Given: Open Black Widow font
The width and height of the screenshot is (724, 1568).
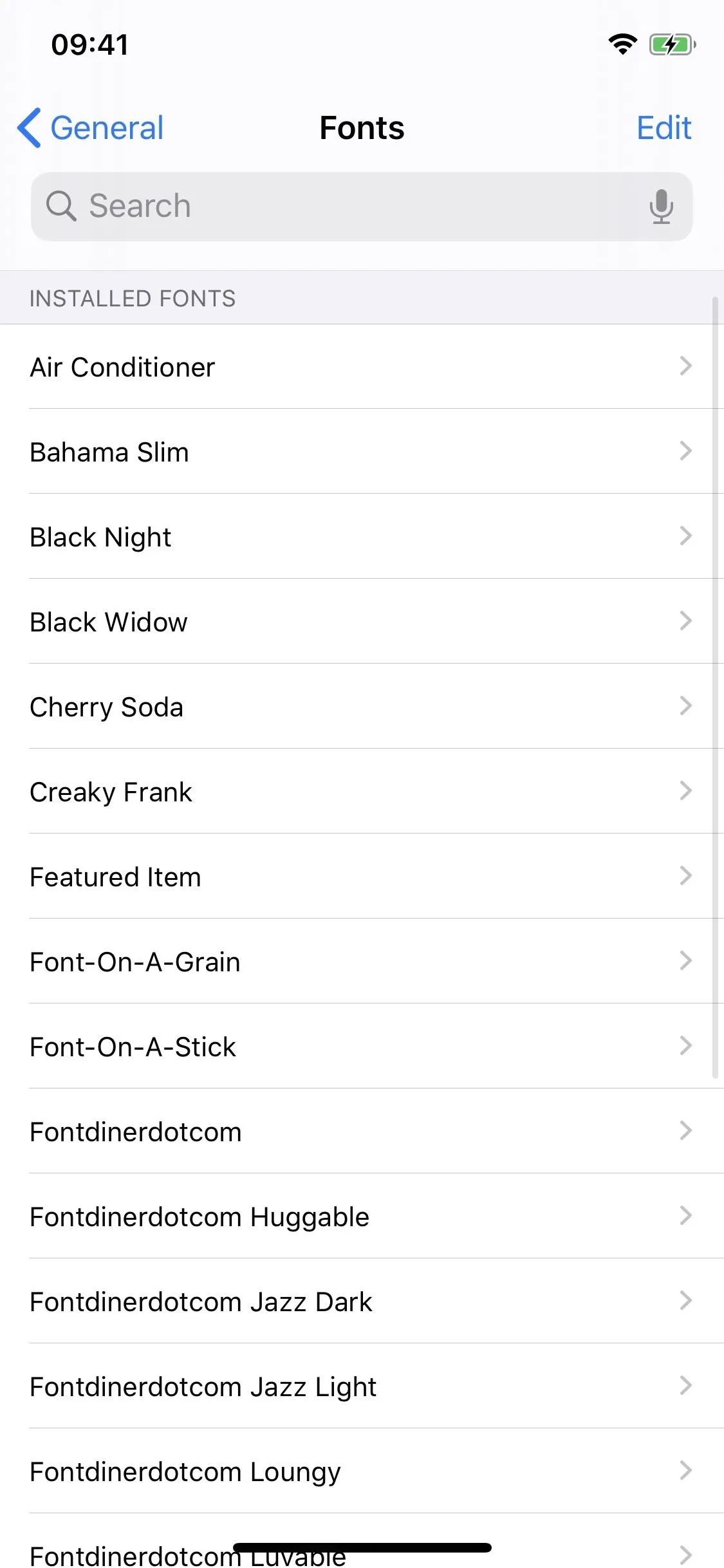Looking at the screenshot, I should click(362, 621).
